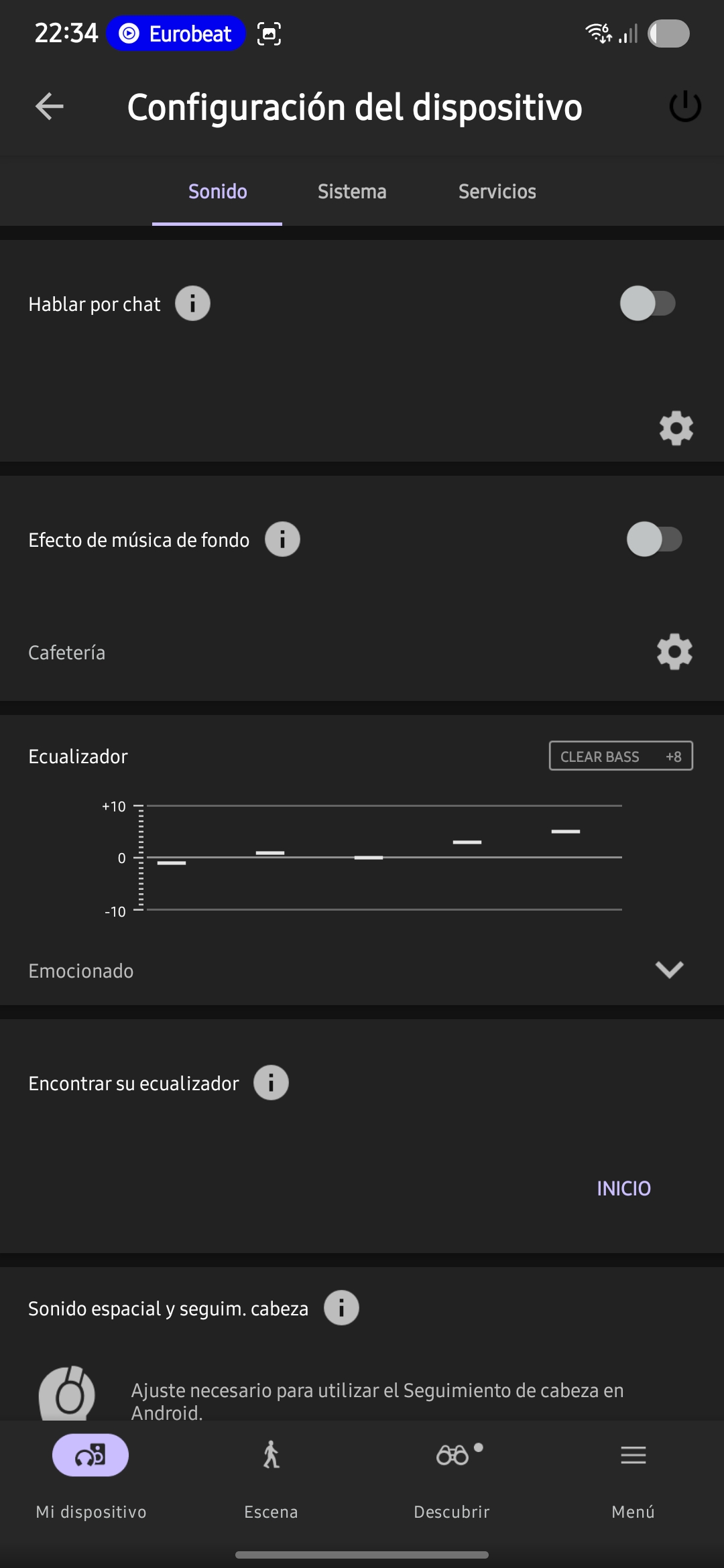Tap the CLEAR BASS +8 button

tap(621, 756)
